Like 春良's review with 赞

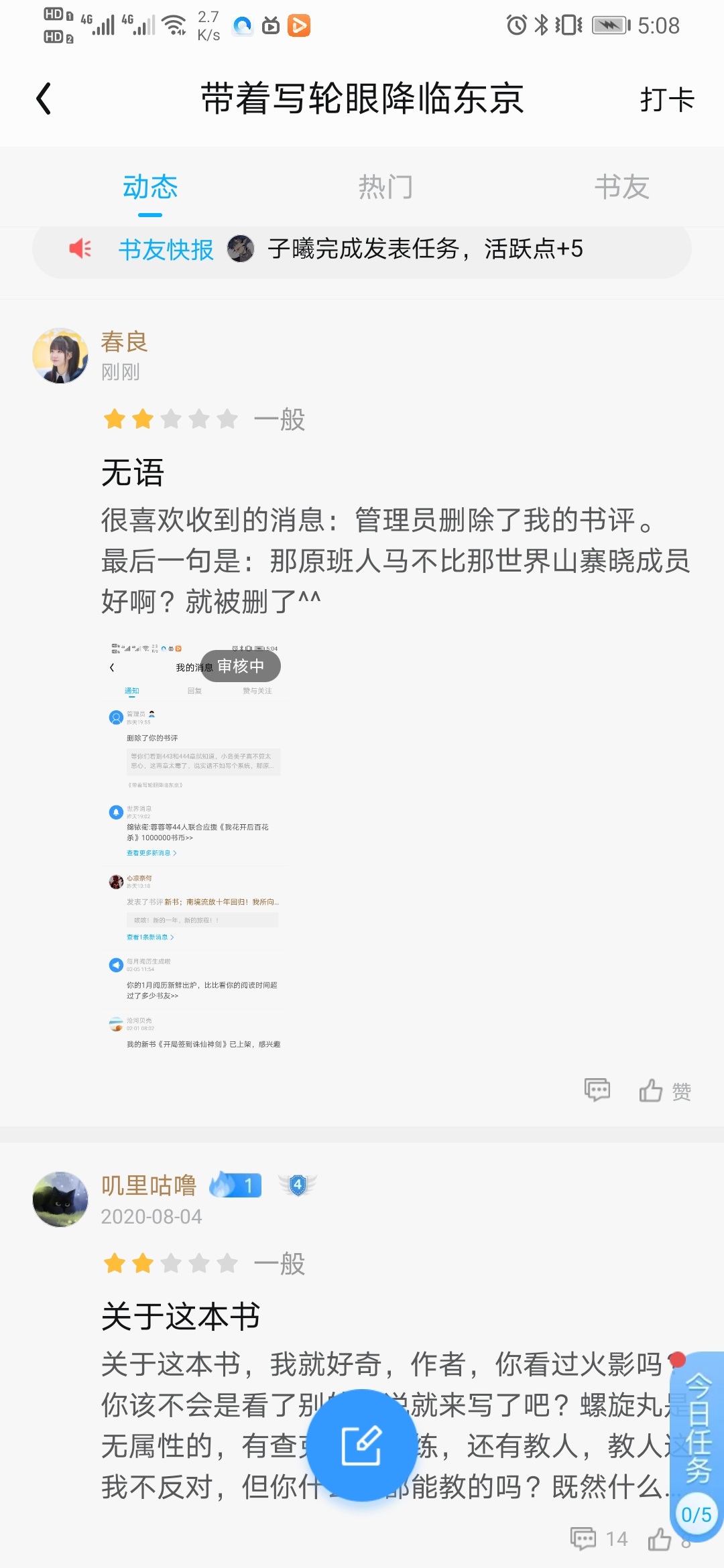665,1091
